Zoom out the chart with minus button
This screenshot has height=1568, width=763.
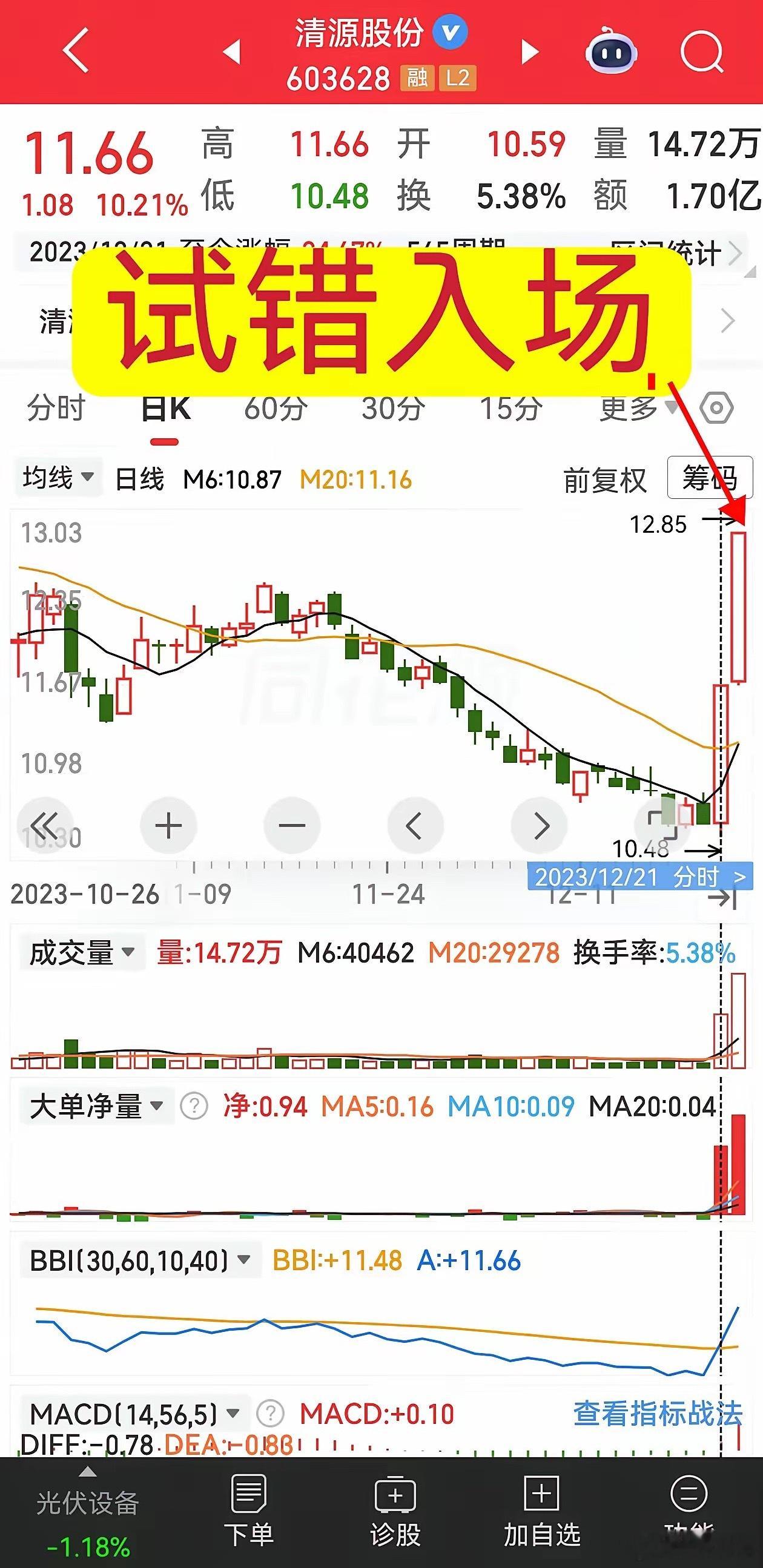[292, 826]
